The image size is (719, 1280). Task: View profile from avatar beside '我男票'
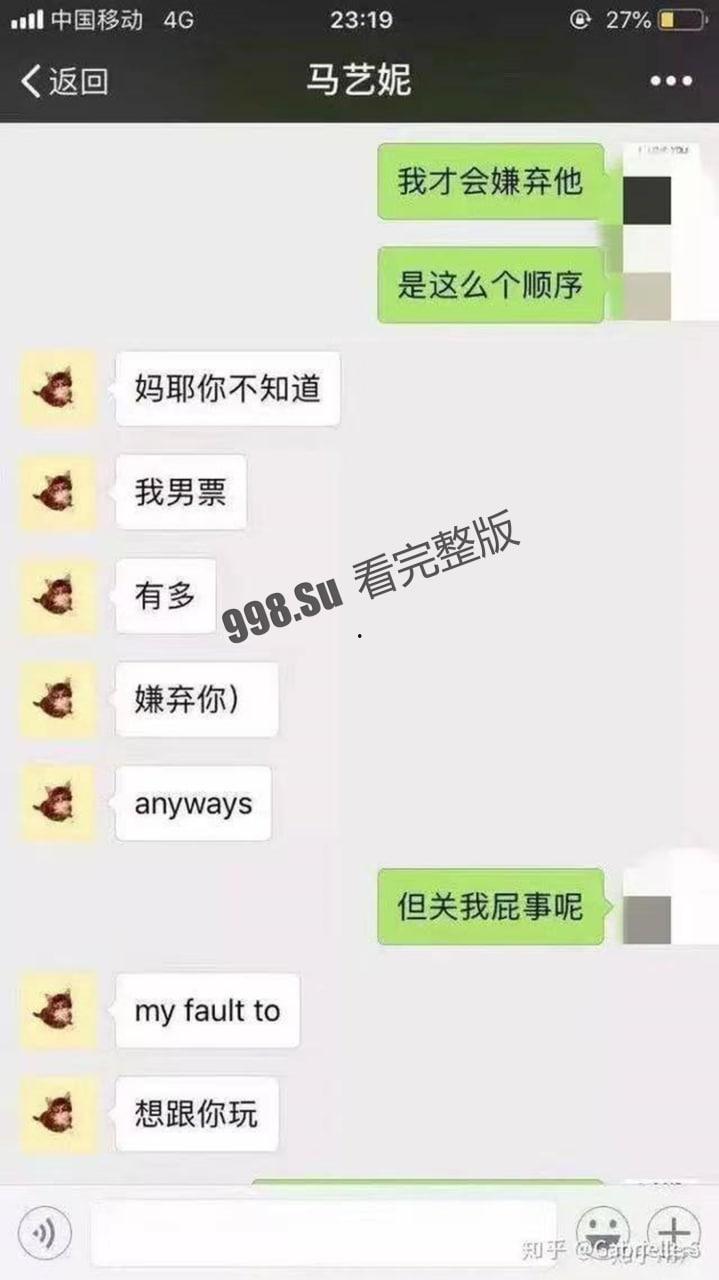pyautogui.click(x=58, y=492)
